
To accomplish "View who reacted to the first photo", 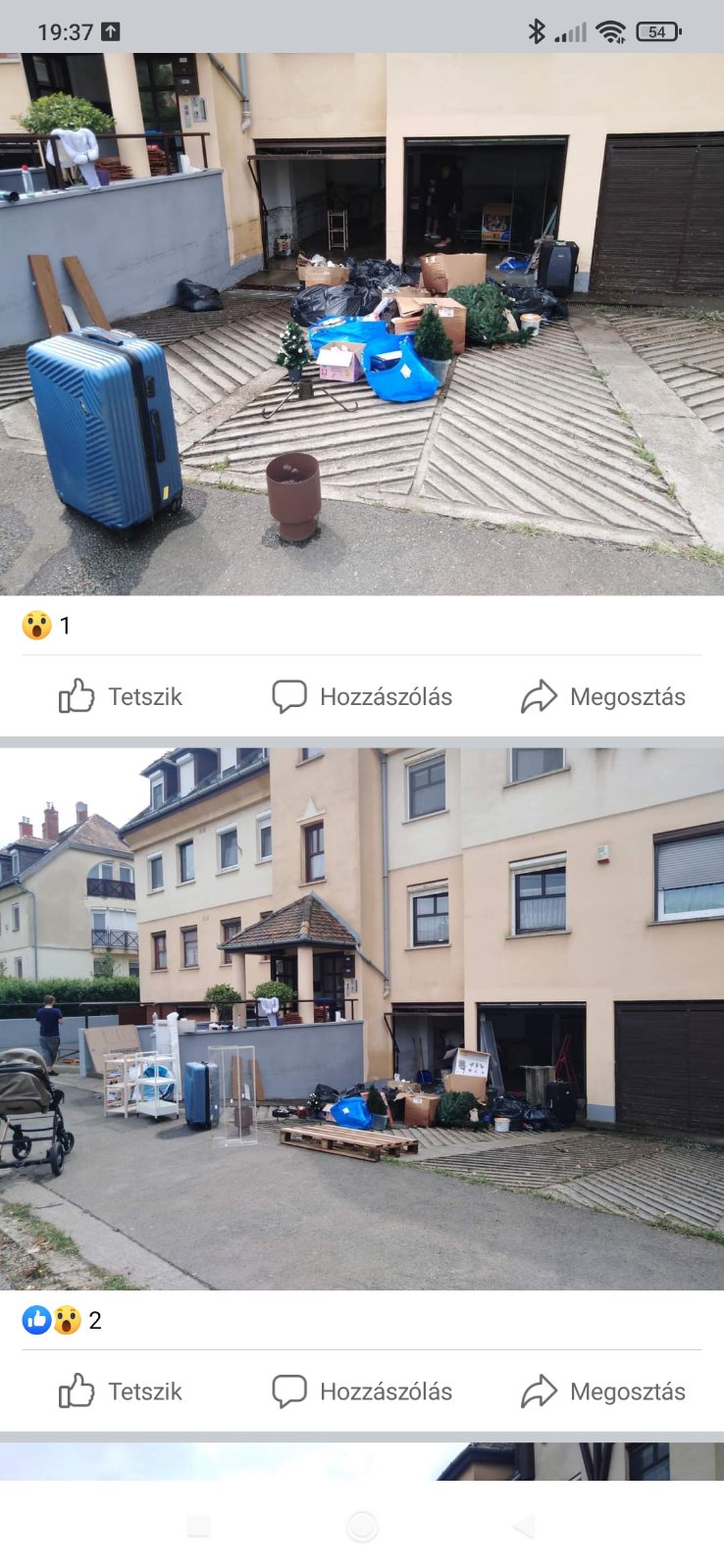I will (46, 626).
